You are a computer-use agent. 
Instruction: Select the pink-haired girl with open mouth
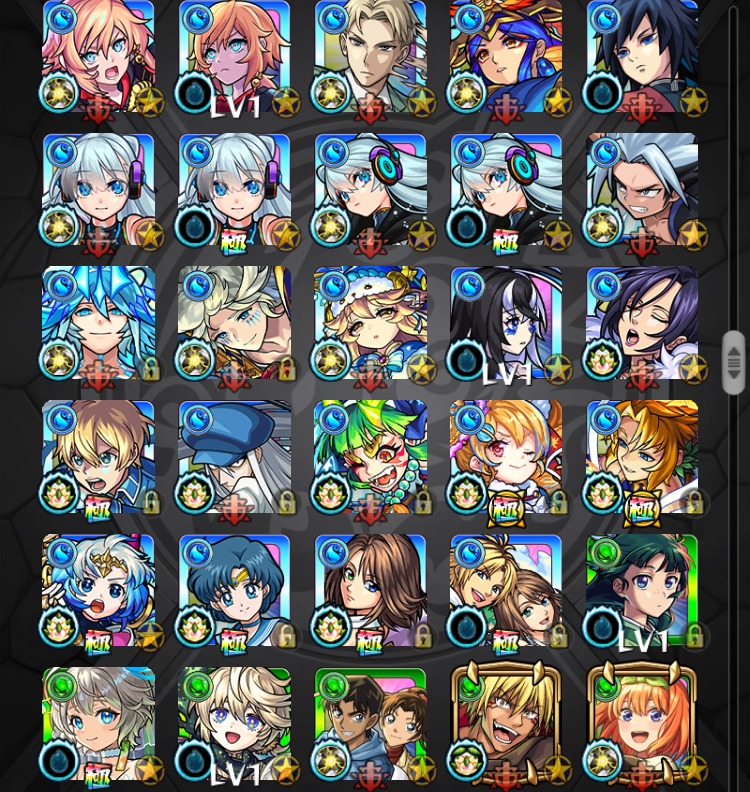(x=98, y=57)
